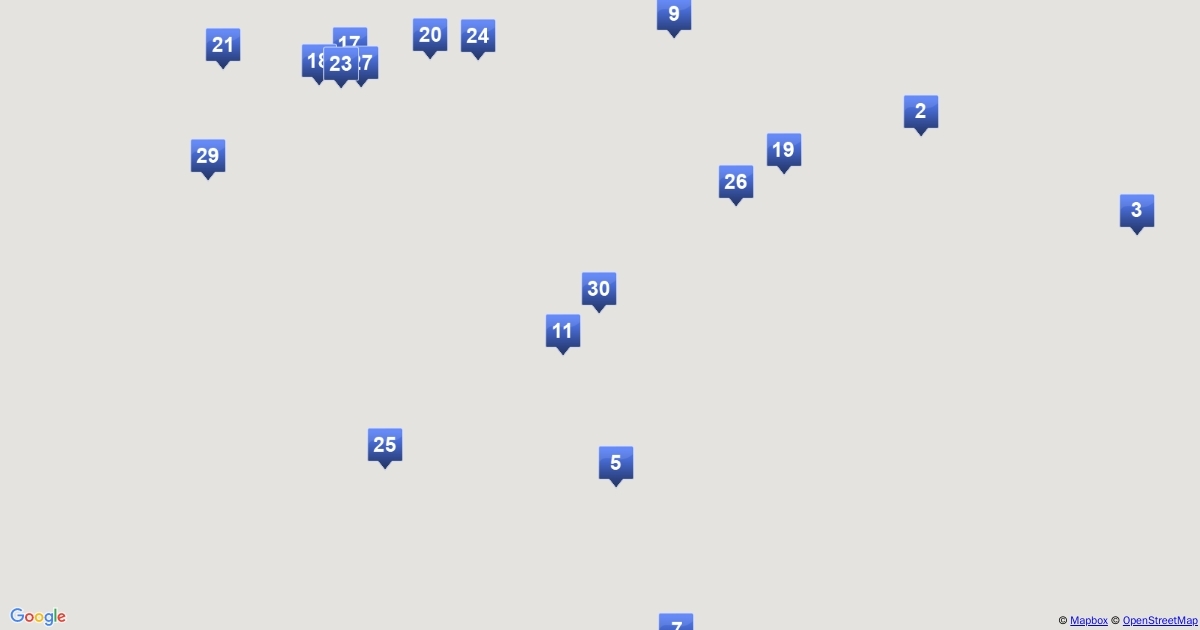Open the OpenStreetMap attribution link
This screenshot has height=630, width=1200.
pos(1160,621)
